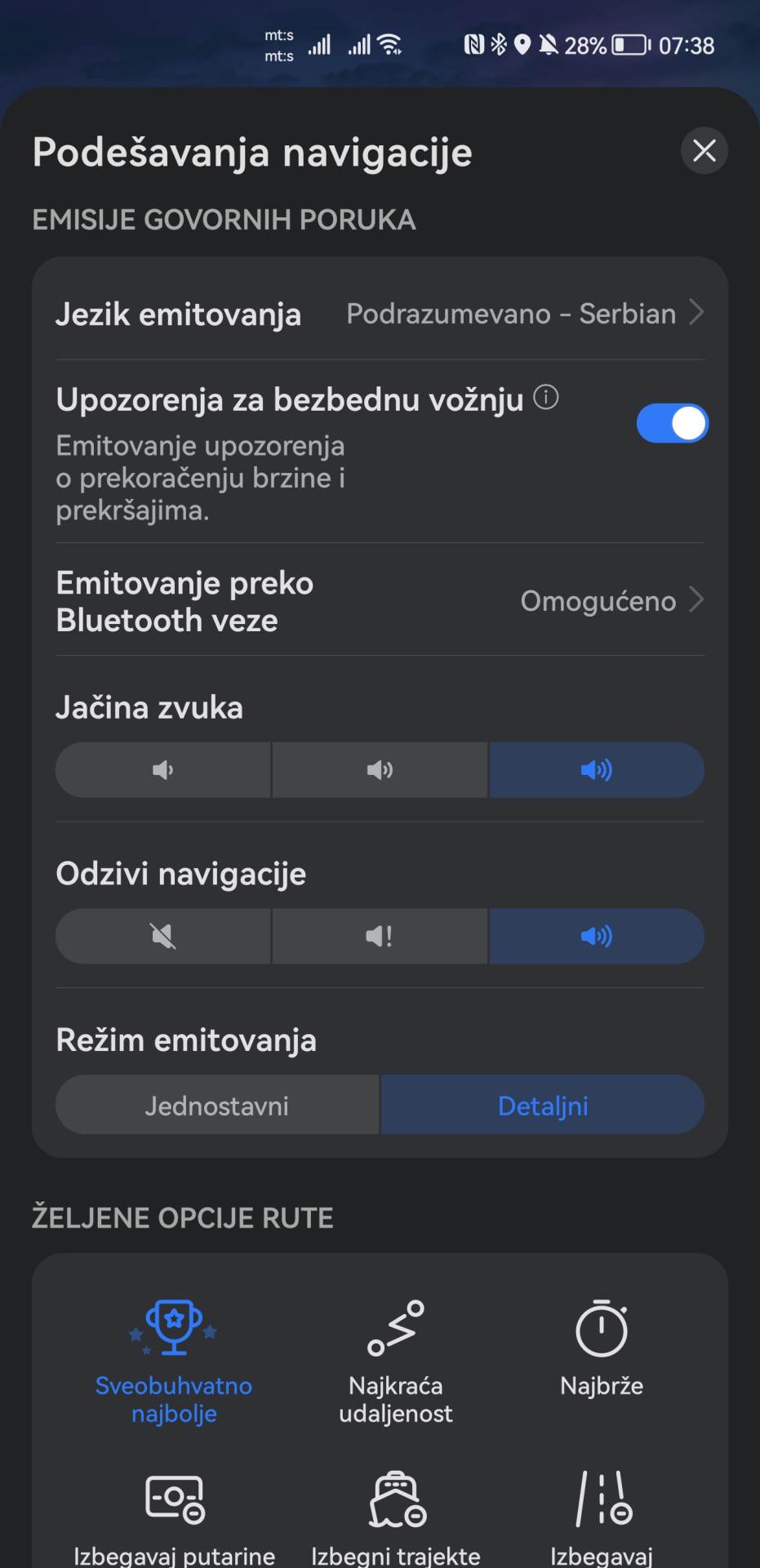Select the Detaljni broadcast mode
Image resolution: width=760 pixels, height=1568 pixels.
click(543, 1105)
